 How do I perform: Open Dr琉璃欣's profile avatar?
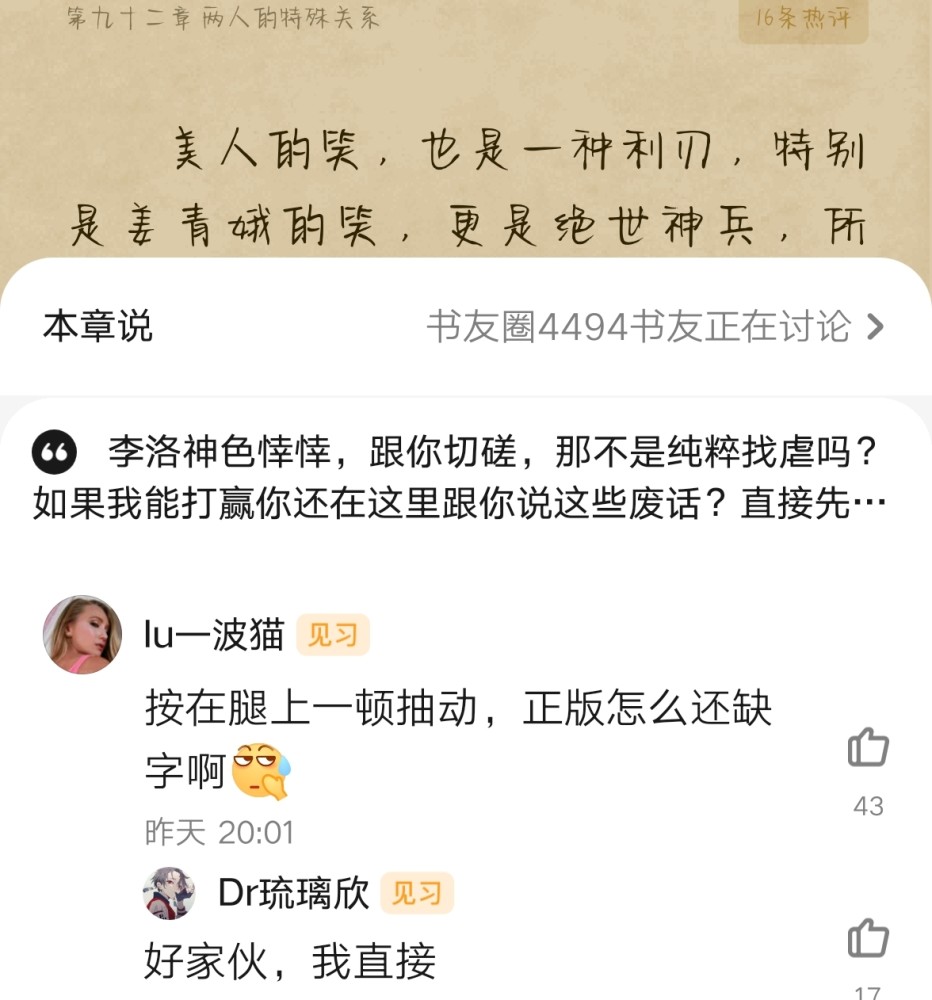[x=169, y=892]
